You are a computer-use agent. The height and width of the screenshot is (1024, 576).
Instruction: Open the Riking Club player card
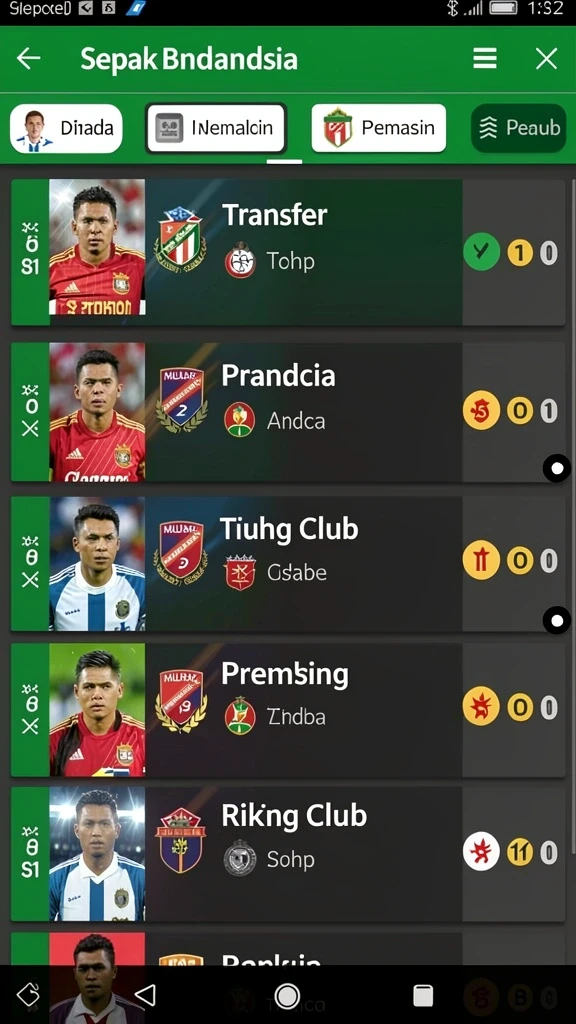288,854
